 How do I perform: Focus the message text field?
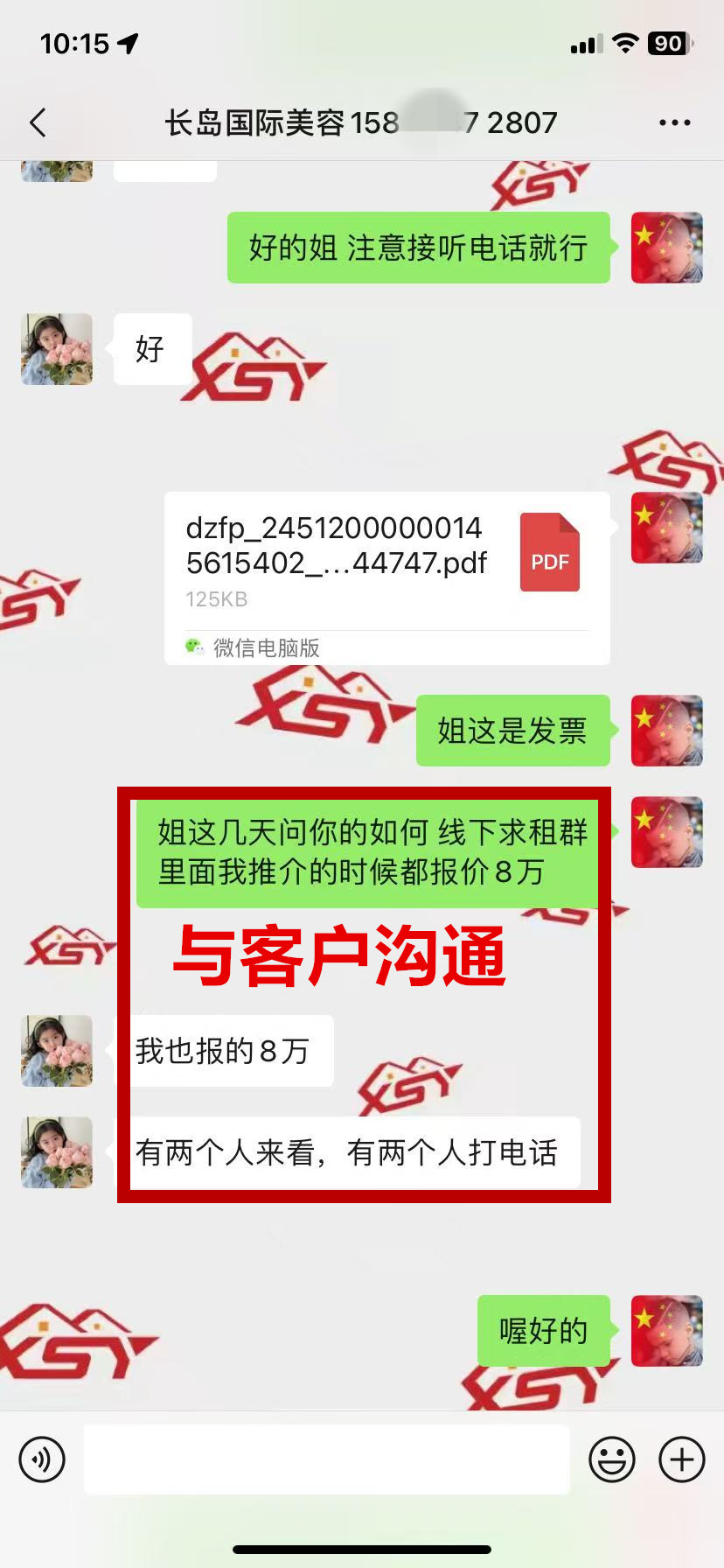326,1459
